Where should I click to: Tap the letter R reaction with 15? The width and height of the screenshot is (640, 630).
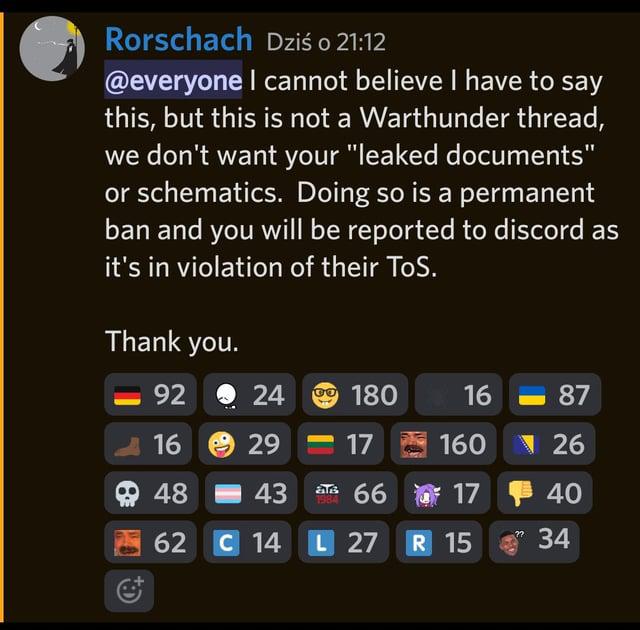(x=438, y=542)
